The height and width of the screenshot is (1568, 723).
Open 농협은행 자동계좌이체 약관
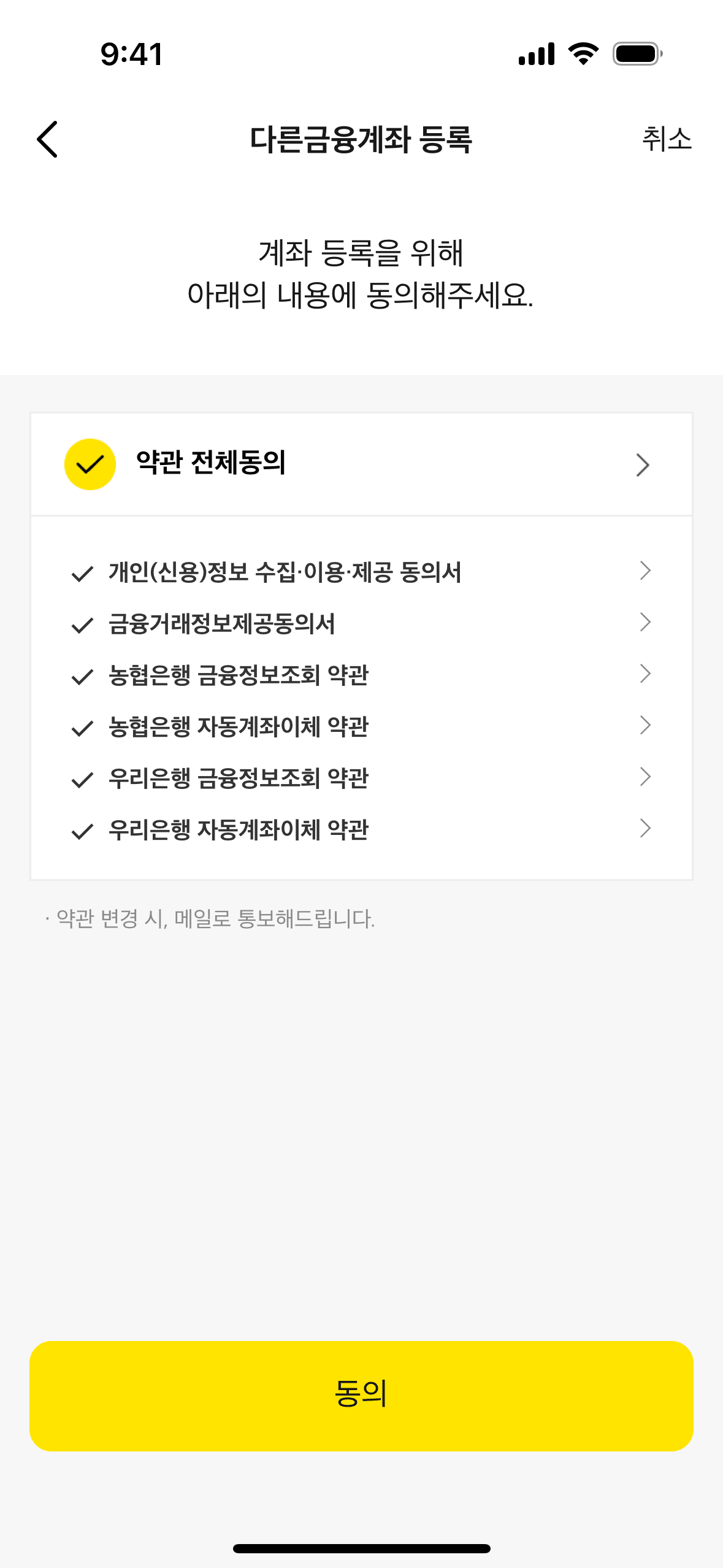pos(645,726)
